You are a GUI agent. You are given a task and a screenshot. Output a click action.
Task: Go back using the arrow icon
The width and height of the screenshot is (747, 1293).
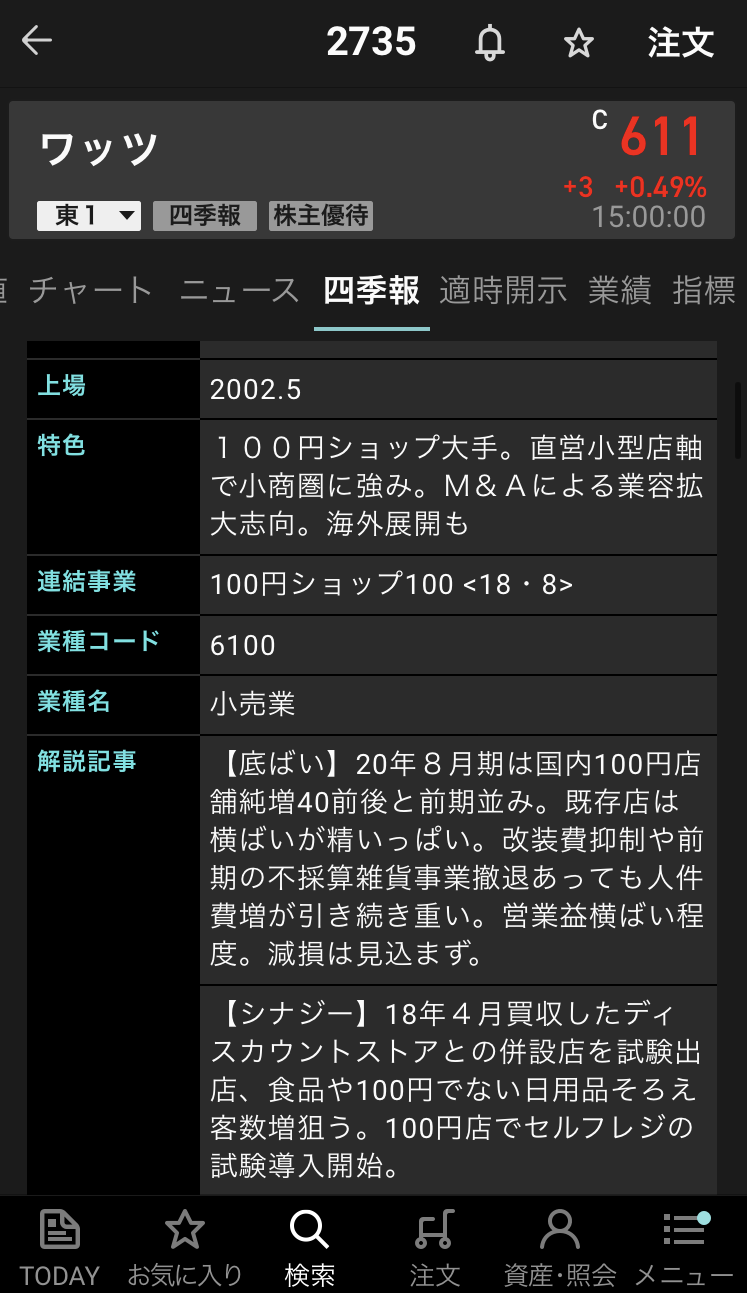[x=37, y=42]
